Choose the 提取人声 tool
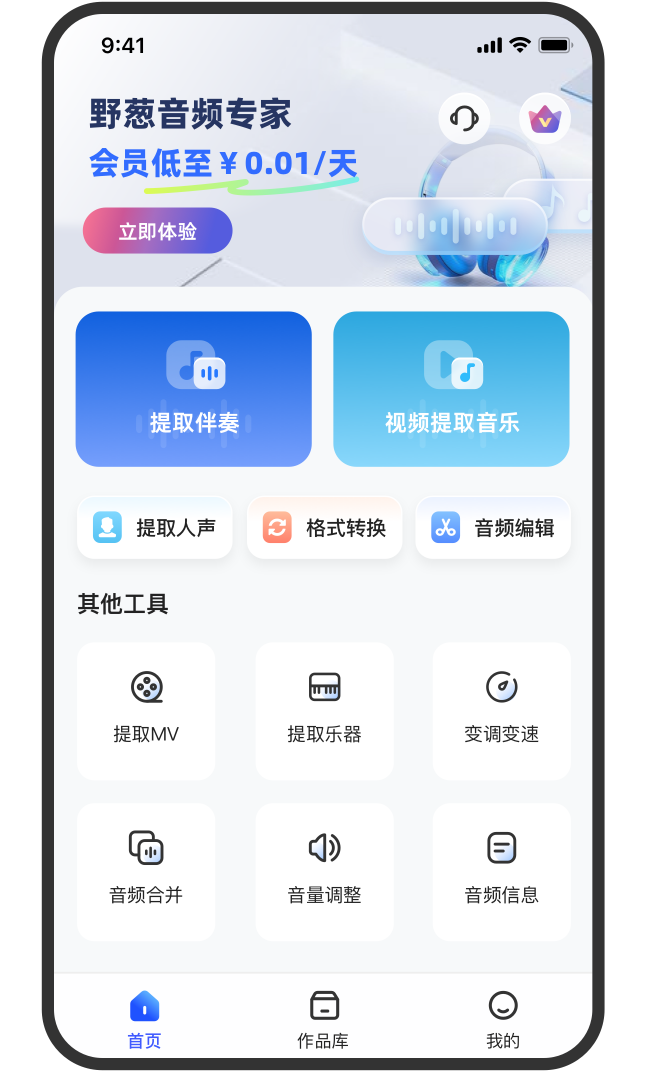Screen dimensions: 648x1072 click(155, 528)
